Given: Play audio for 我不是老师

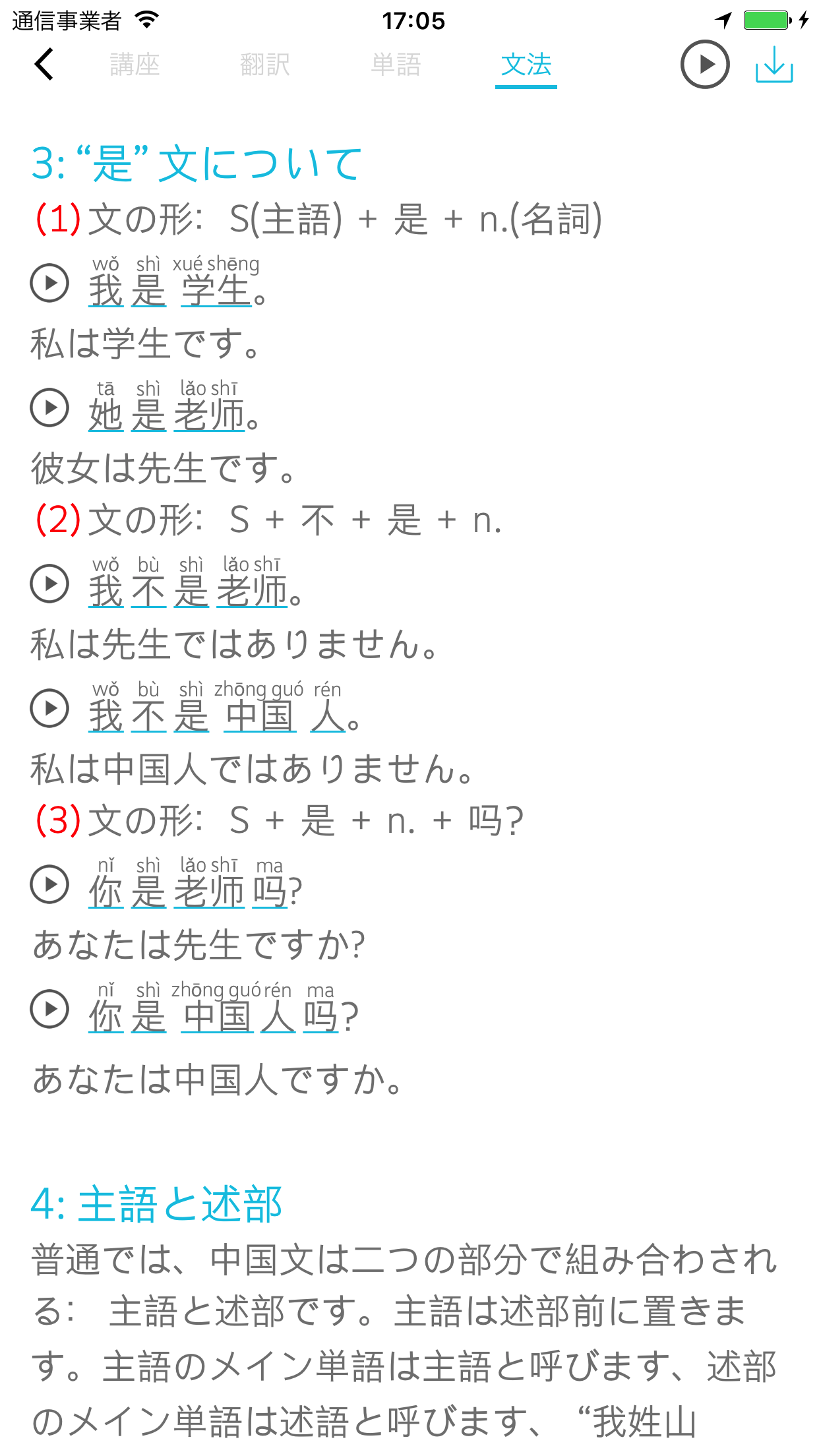Looking at the screenshot, I should [x=49, y=584].
